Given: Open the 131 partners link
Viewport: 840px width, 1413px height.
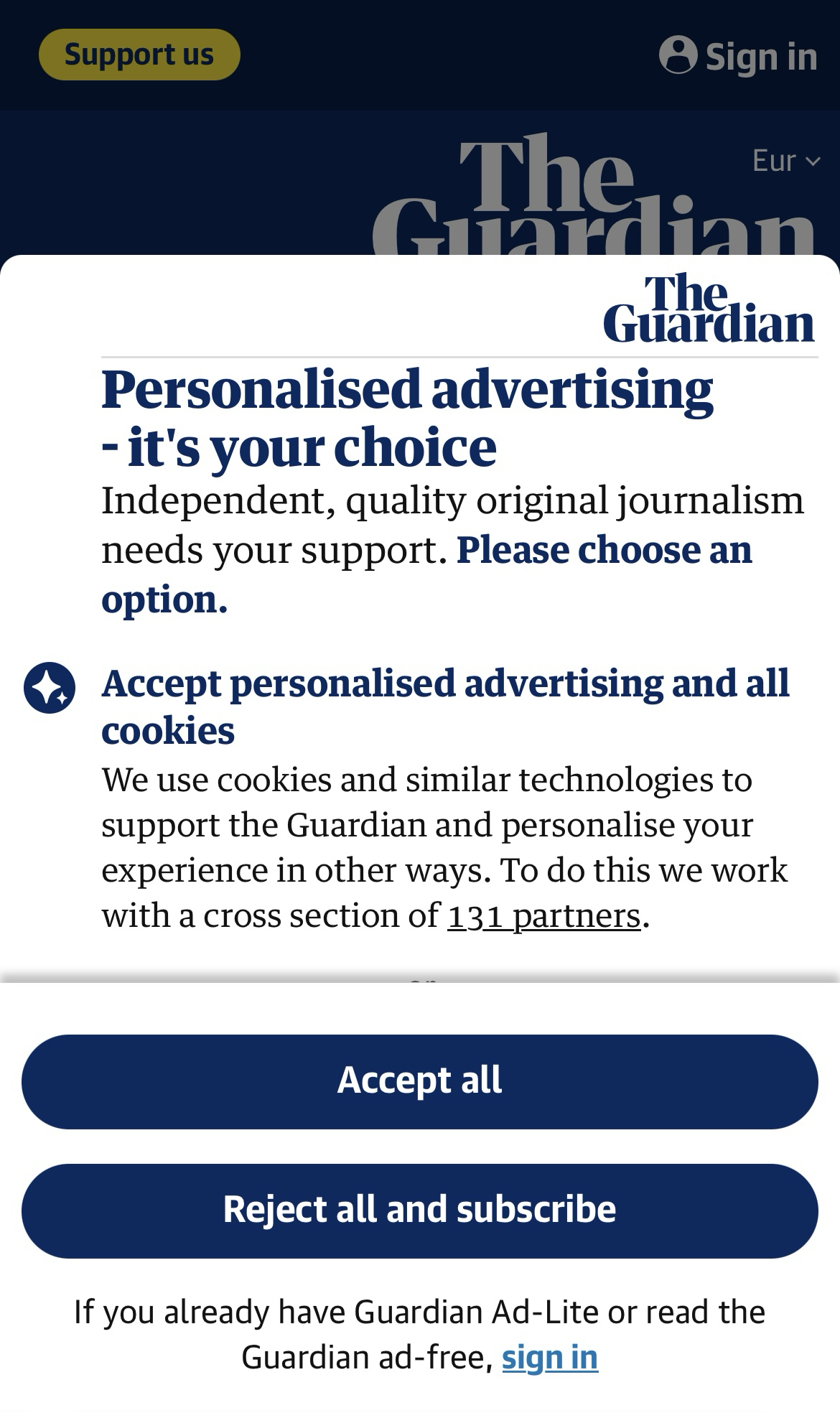Looking at the screenshot, I should pyautogui.click(x=543, y=915).
